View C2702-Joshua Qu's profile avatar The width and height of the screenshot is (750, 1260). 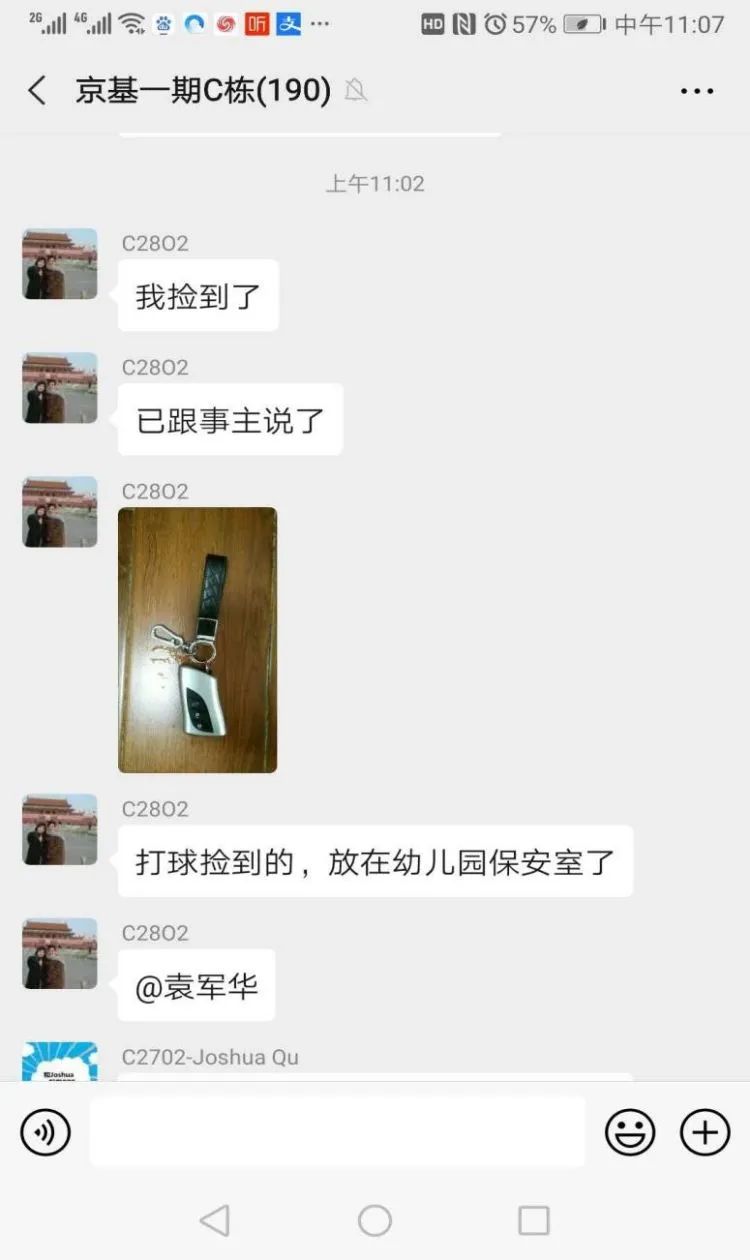(60, 1062)
